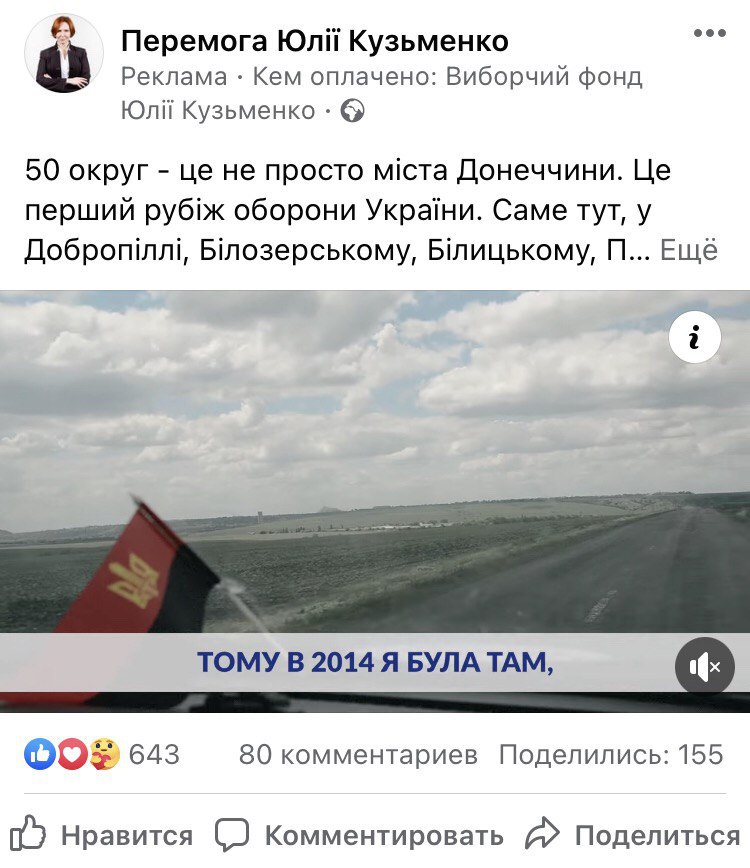View who reacted to the post
750x868 pixels.
[101, 754]
